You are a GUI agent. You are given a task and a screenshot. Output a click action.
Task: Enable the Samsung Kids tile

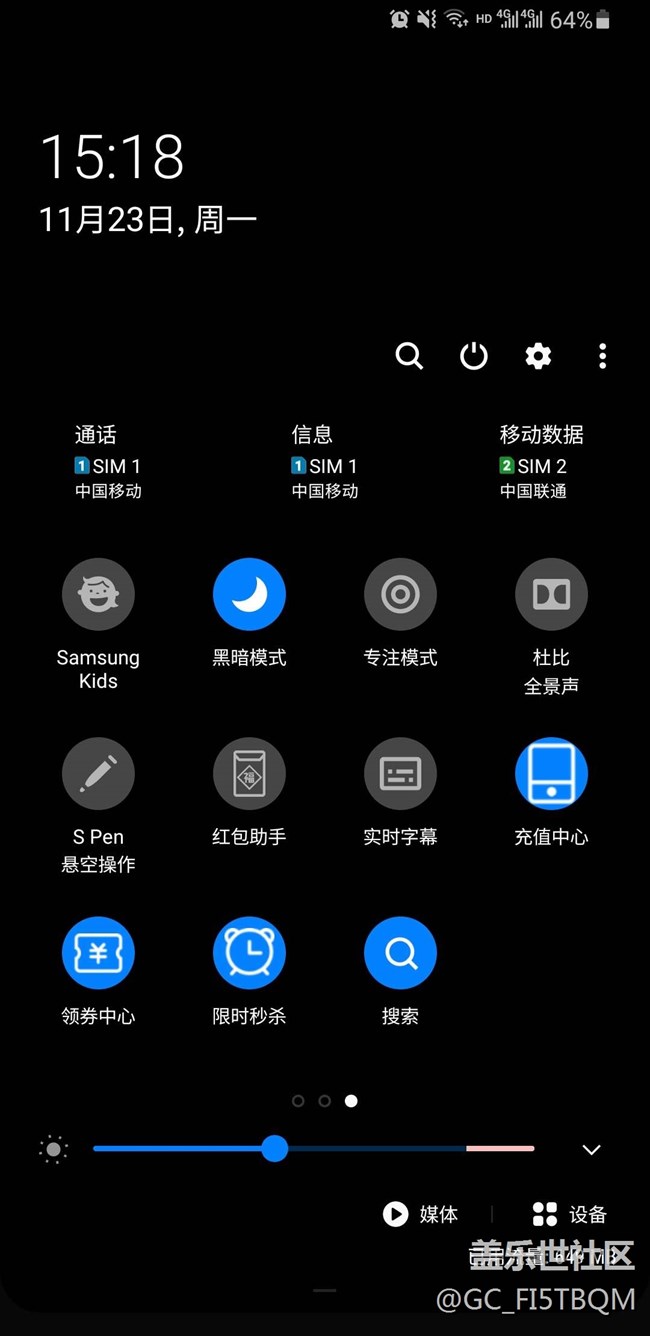pyautogui.click(x=98, y=595)
